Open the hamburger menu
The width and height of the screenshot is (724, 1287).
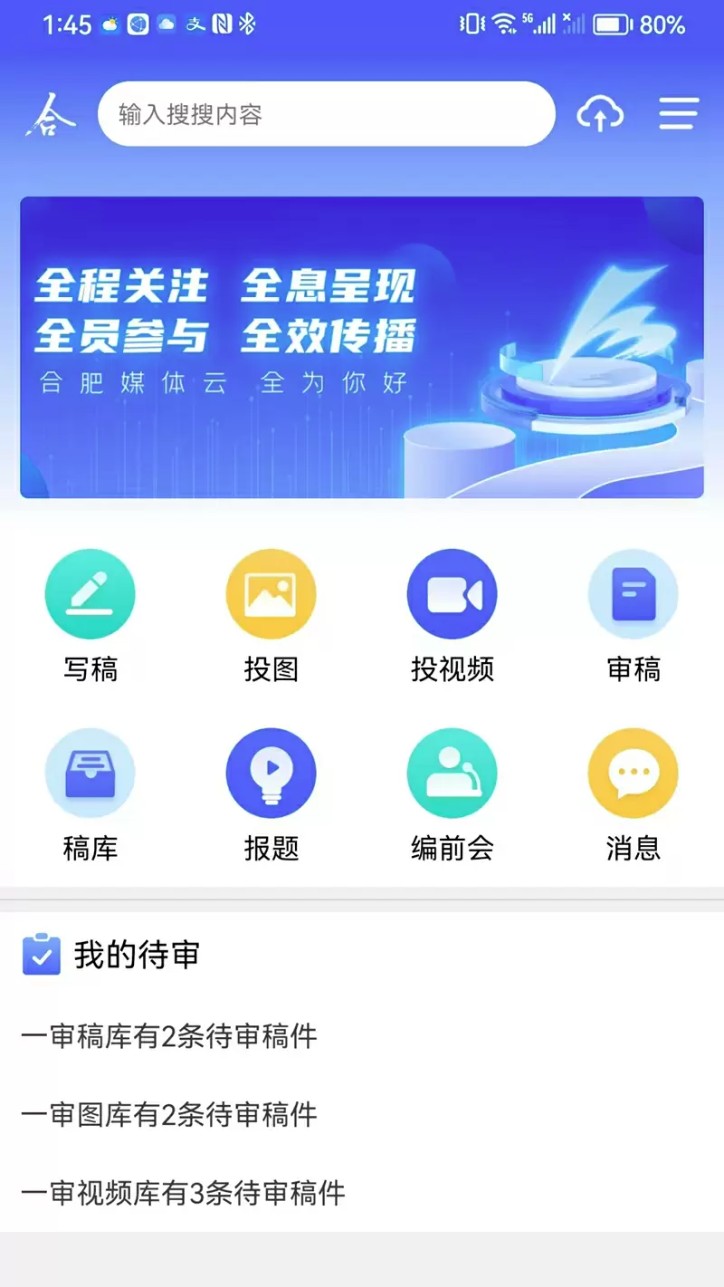(678, 114)
